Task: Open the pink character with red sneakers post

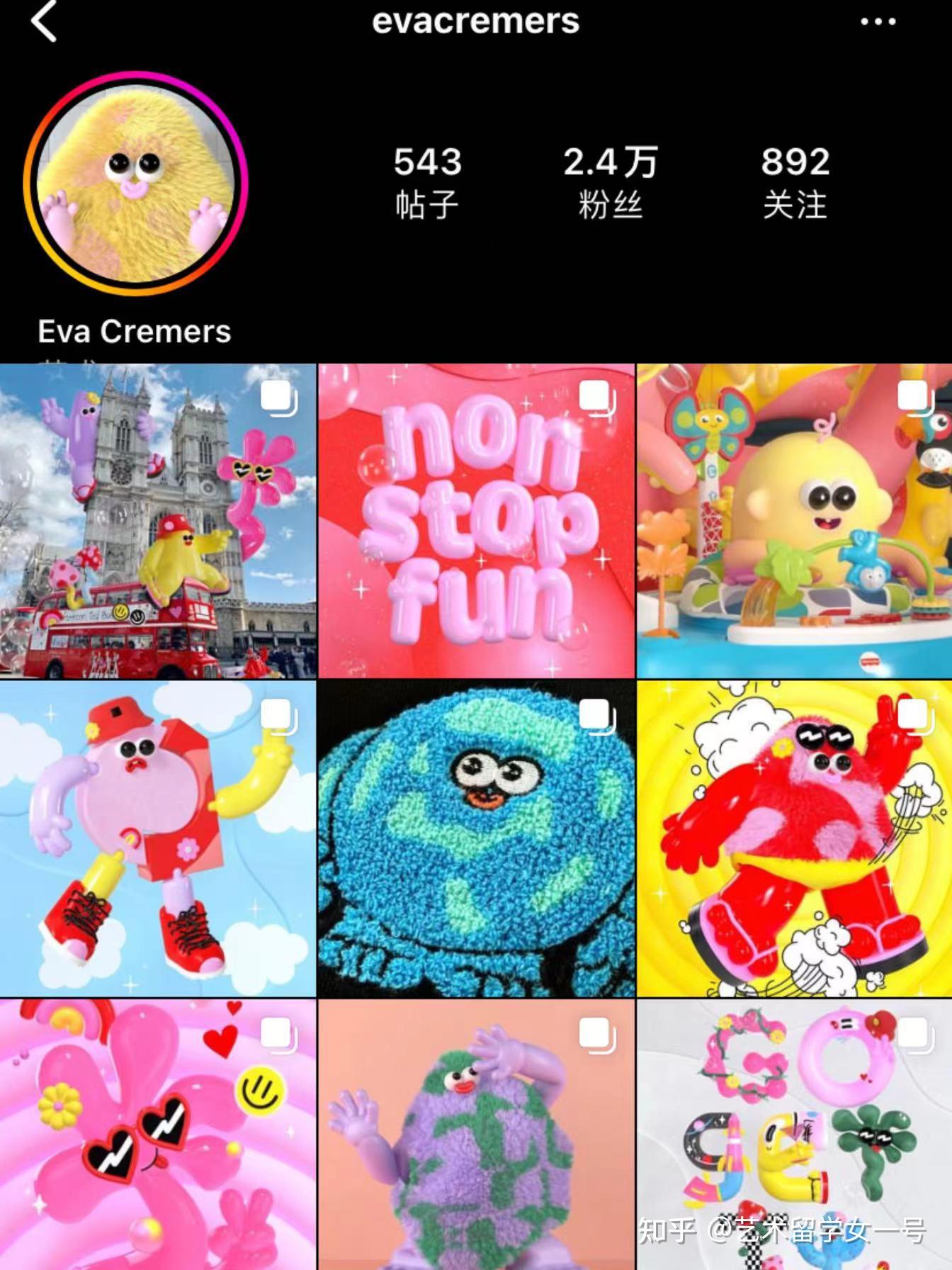Action: click(x=158, y=838)
